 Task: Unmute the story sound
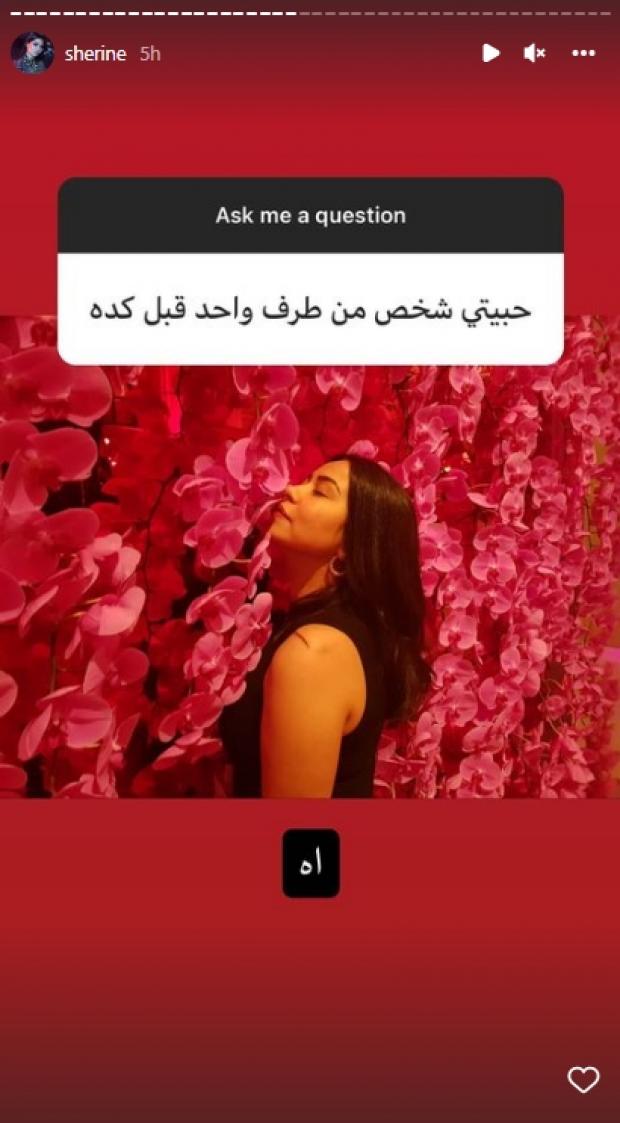click(x=534, y=53)
